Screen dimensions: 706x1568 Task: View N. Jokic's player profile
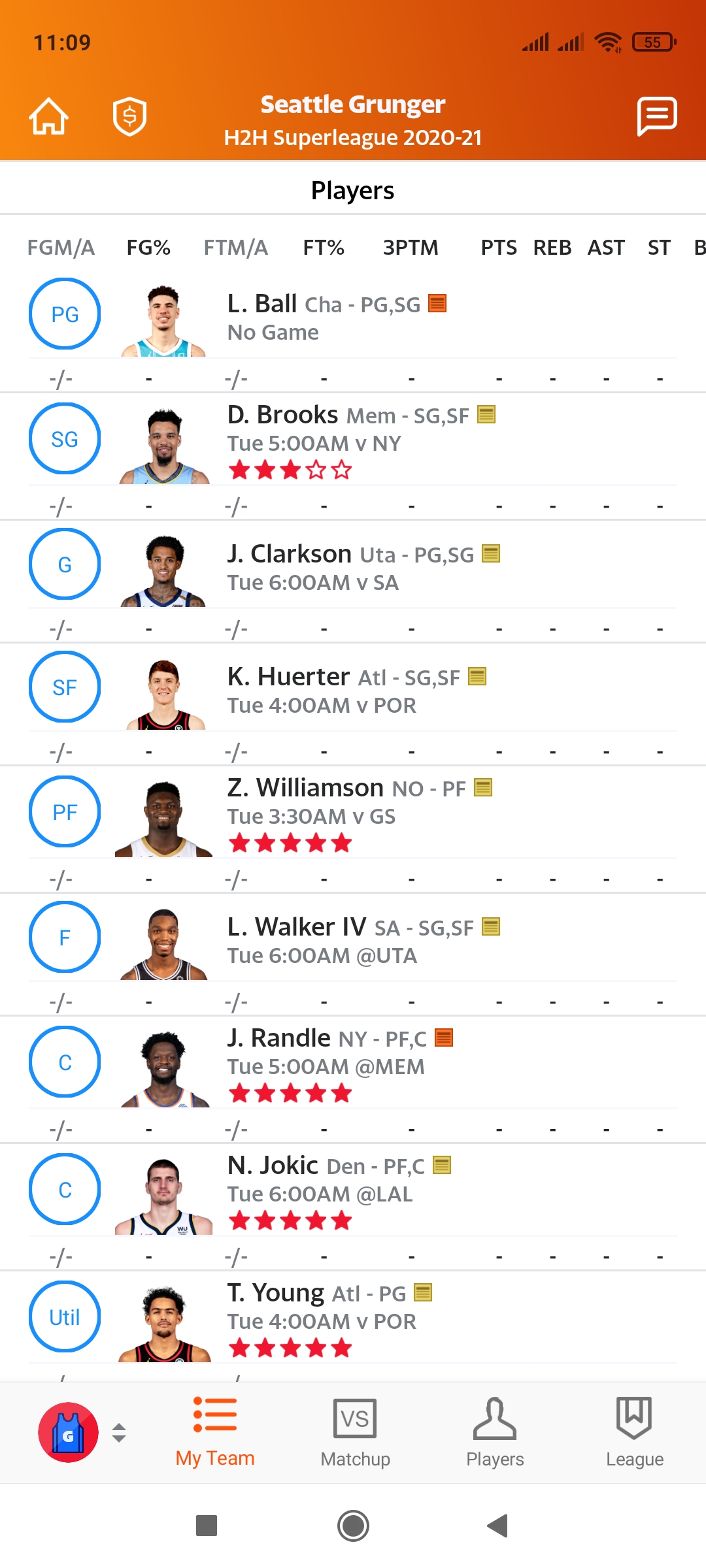coord(273,1166)
